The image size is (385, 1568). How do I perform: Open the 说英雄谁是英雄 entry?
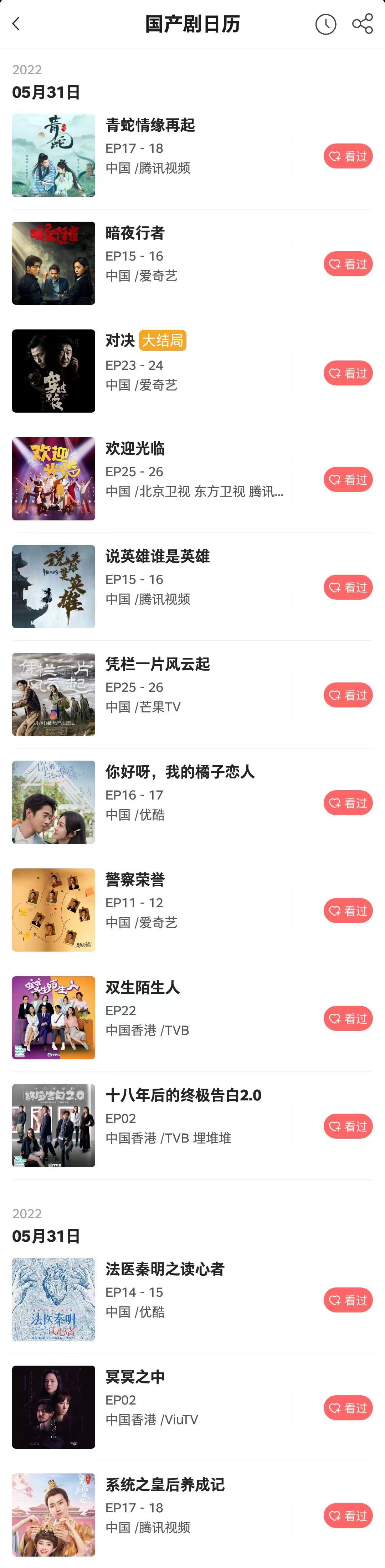pos(158,556)
